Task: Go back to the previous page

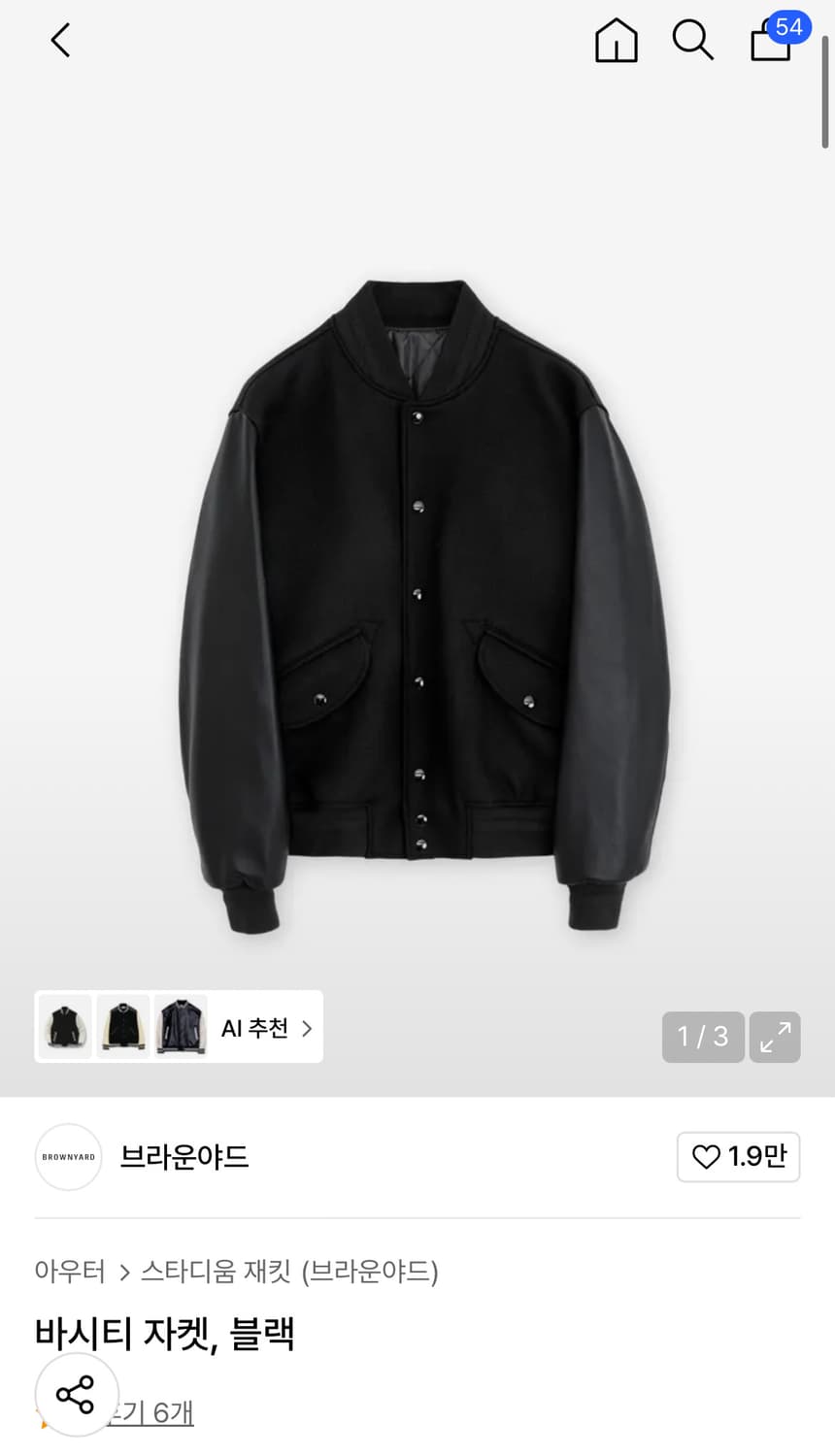Action: 60,41
